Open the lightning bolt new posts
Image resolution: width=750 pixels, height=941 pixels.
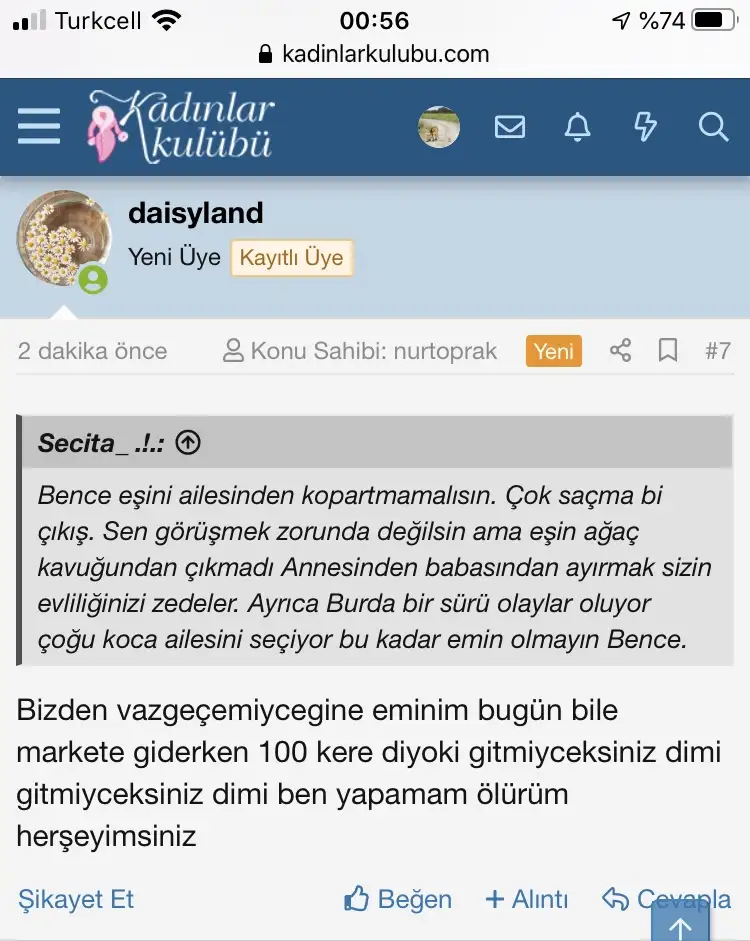click(x=646, y=127)
